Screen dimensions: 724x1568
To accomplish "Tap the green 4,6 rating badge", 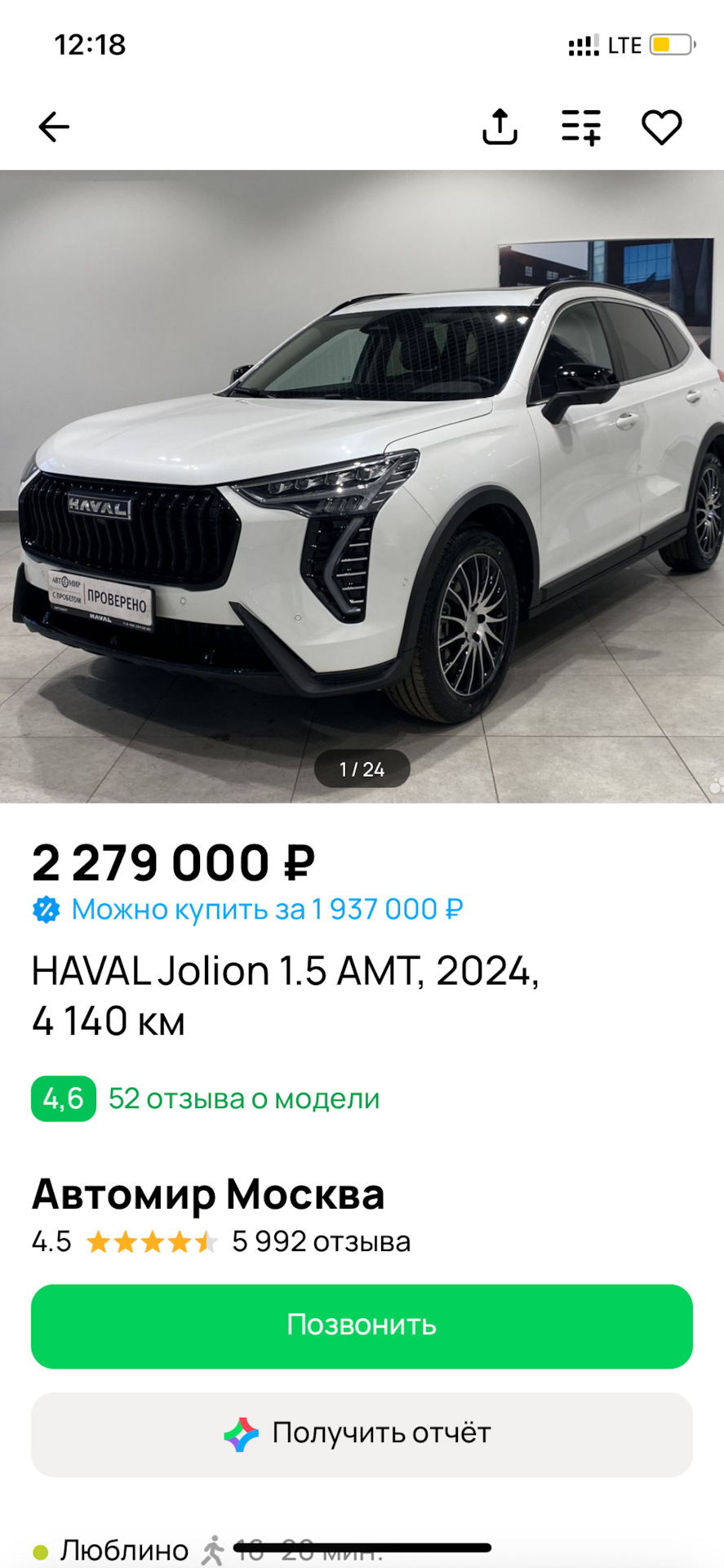I will pyautogui.click(x=61, y=1098).
